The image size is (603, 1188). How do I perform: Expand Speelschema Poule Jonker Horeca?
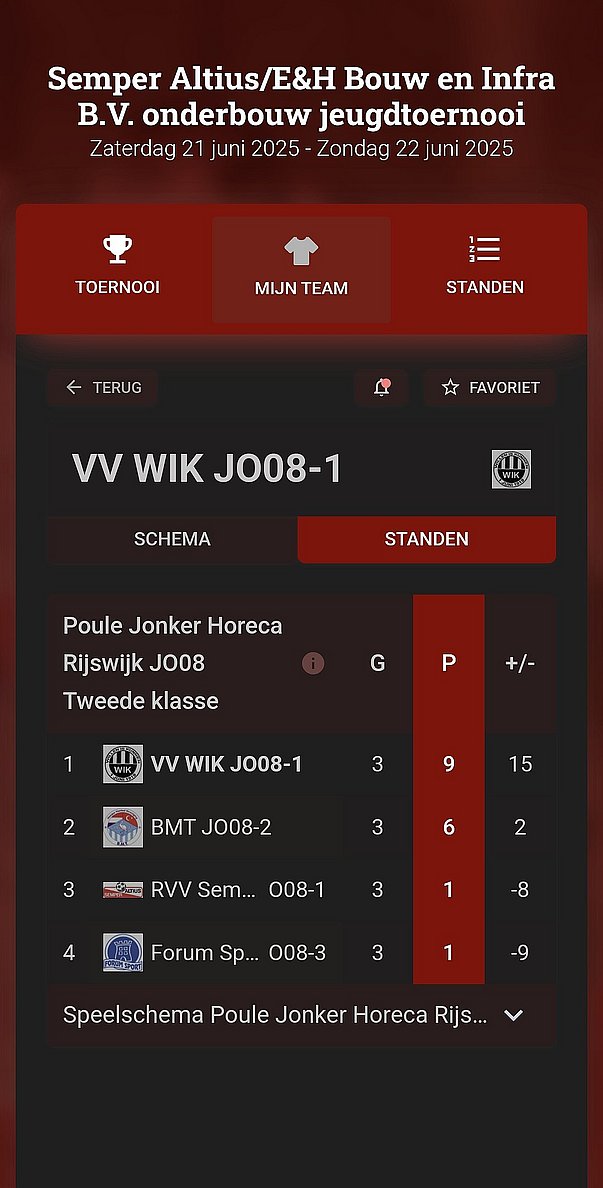(x=300, y=1015)
